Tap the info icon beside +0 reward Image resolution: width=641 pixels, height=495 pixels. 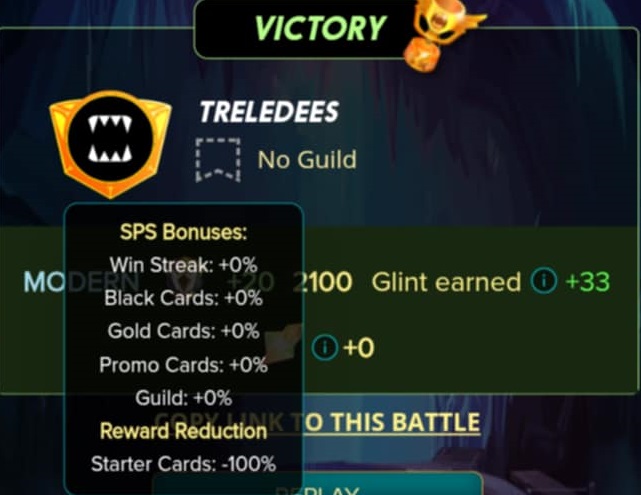(x=324, y=348)
